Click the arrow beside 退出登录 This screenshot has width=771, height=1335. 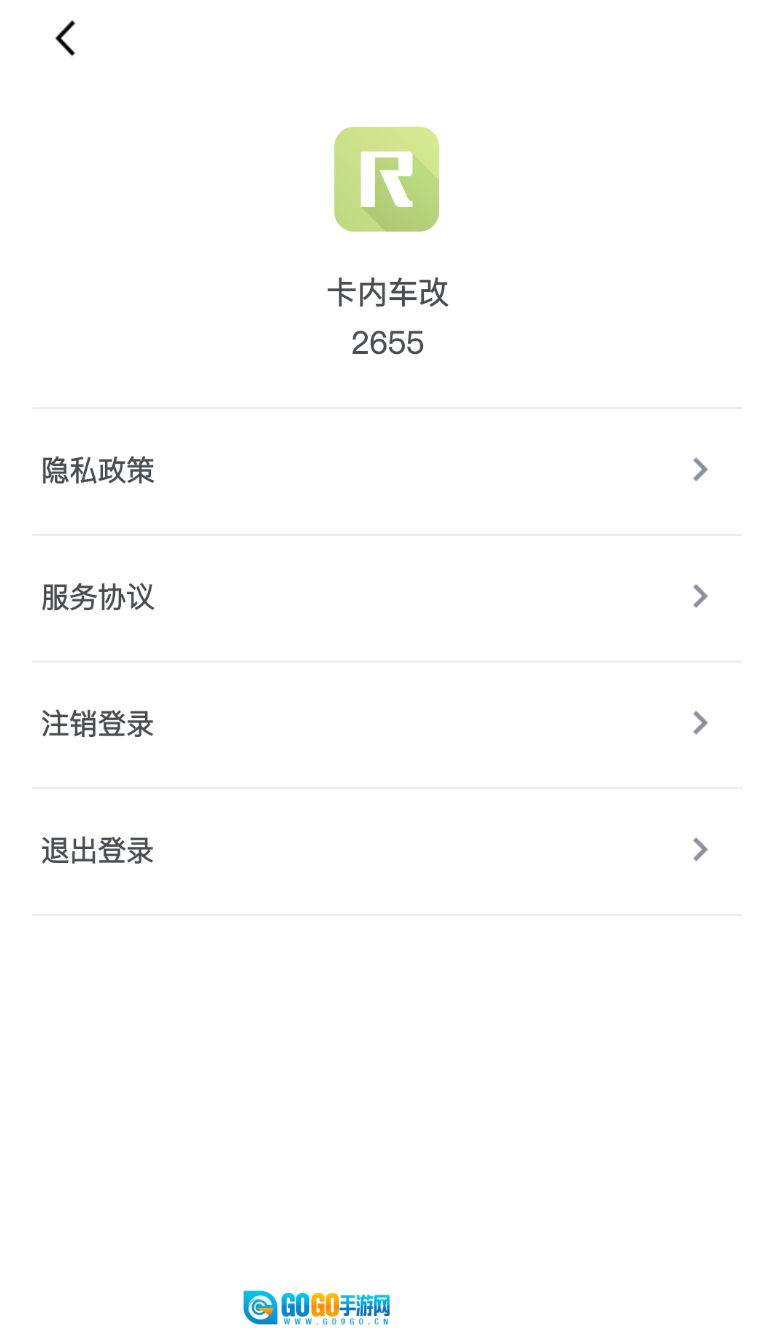(x=700, y=850)
